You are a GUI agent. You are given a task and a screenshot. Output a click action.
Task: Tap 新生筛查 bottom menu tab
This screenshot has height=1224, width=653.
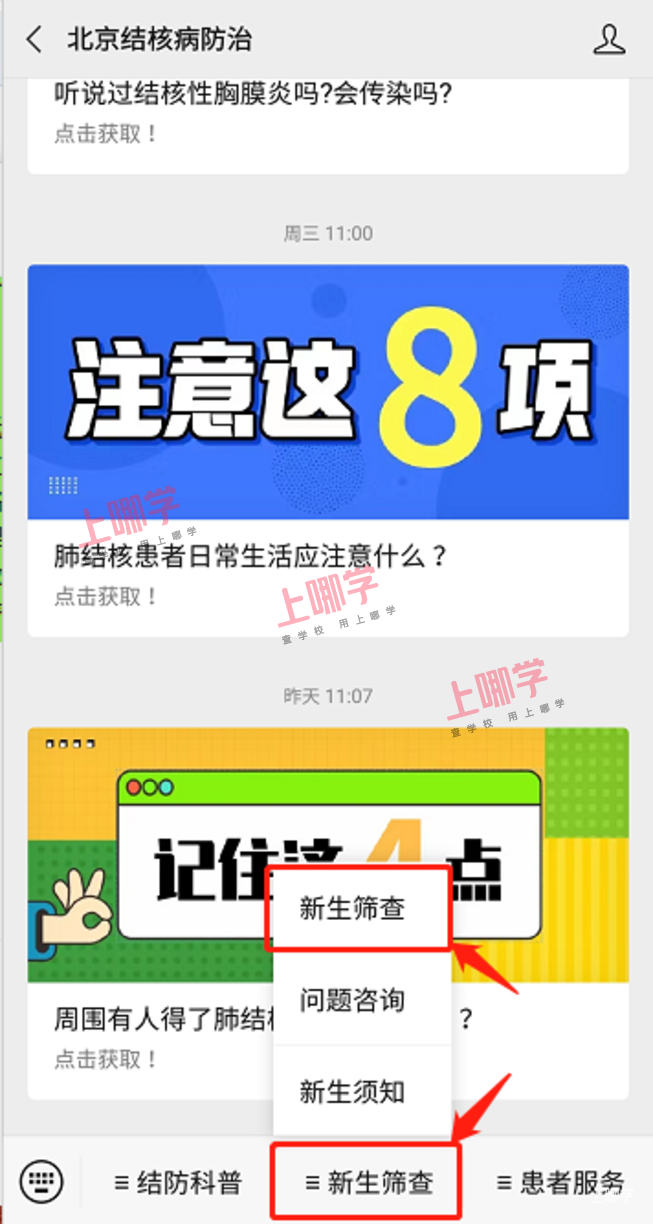[x=366, y=1183]
